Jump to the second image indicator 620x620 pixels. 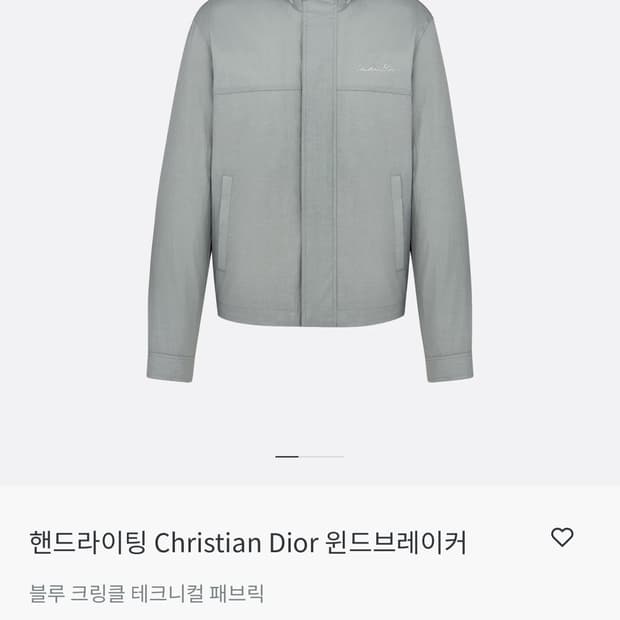pyautogui.click(x=322, y=457)
